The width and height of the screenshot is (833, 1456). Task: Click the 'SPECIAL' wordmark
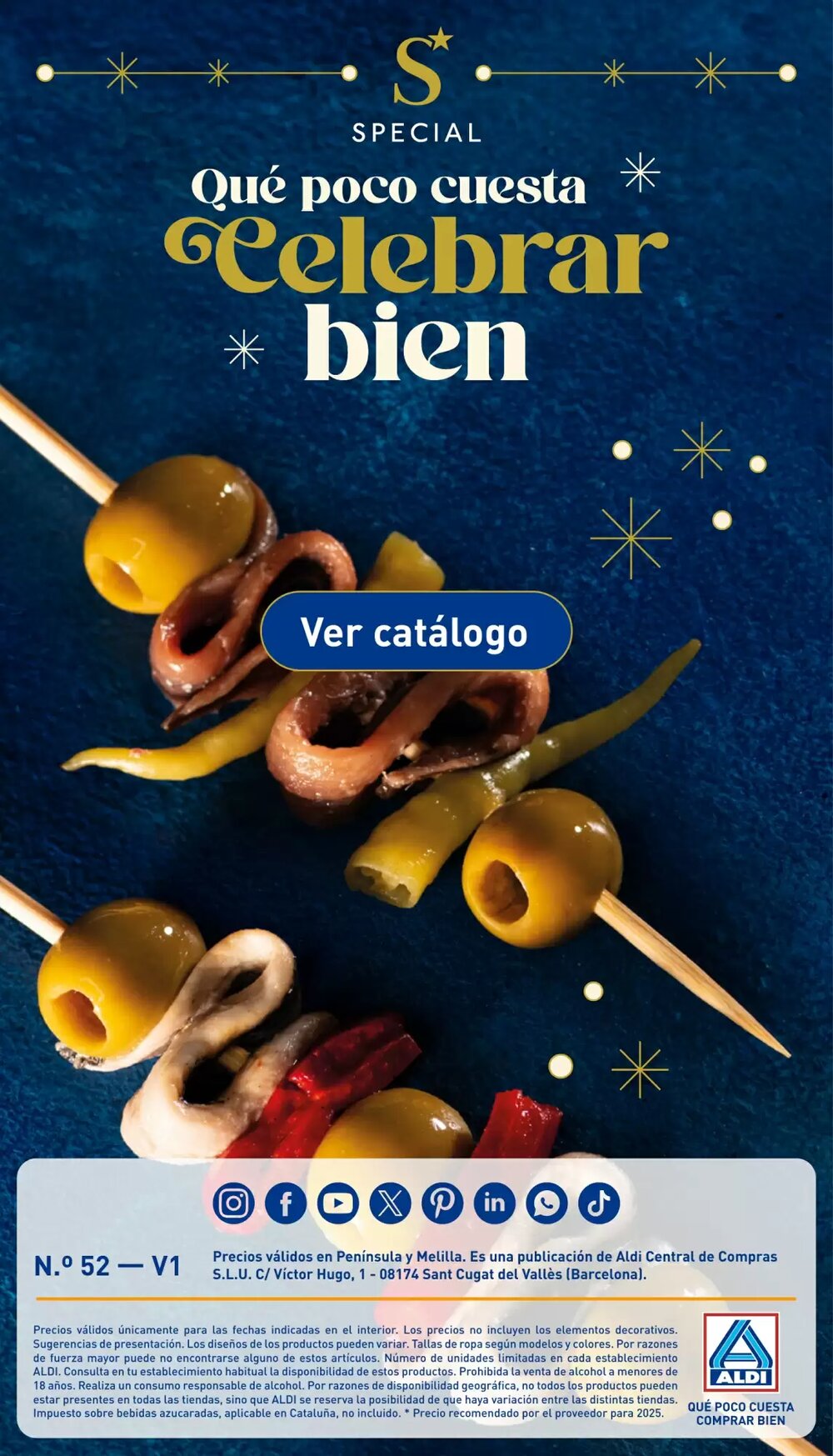coord(415,130)
